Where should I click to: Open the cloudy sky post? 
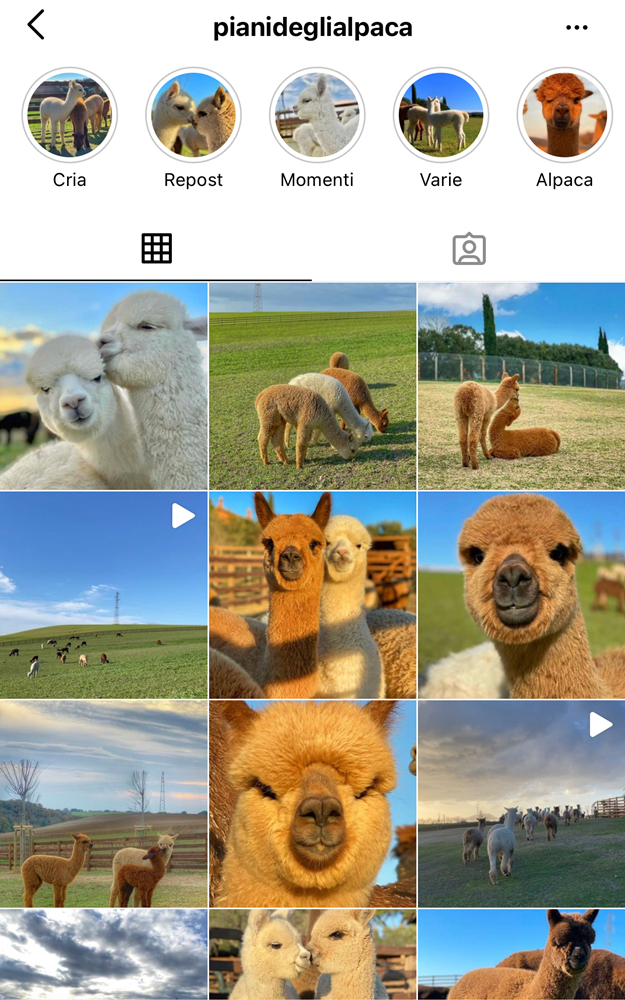pos(104,955)
